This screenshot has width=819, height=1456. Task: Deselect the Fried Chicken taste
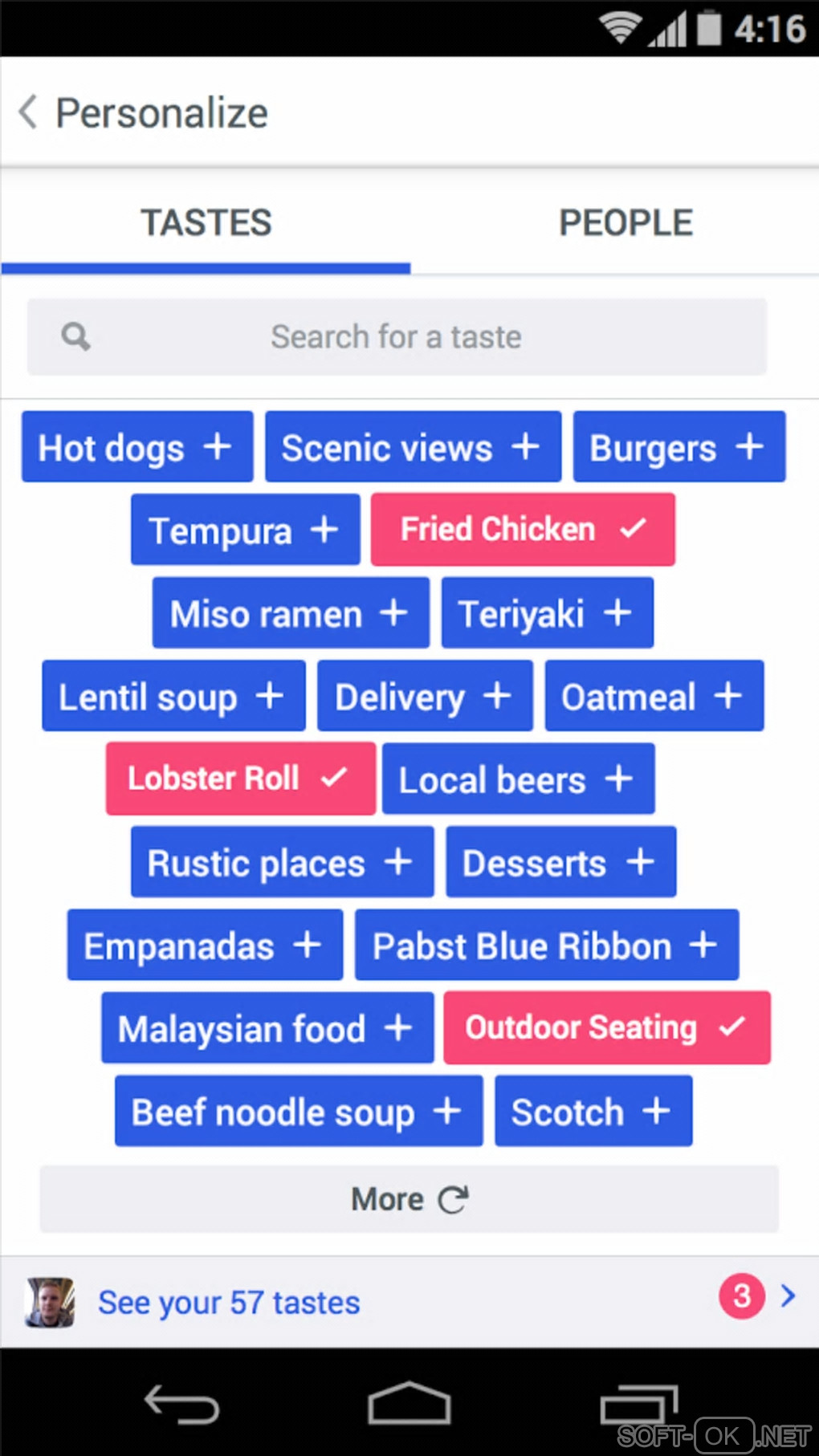point(522,530)
